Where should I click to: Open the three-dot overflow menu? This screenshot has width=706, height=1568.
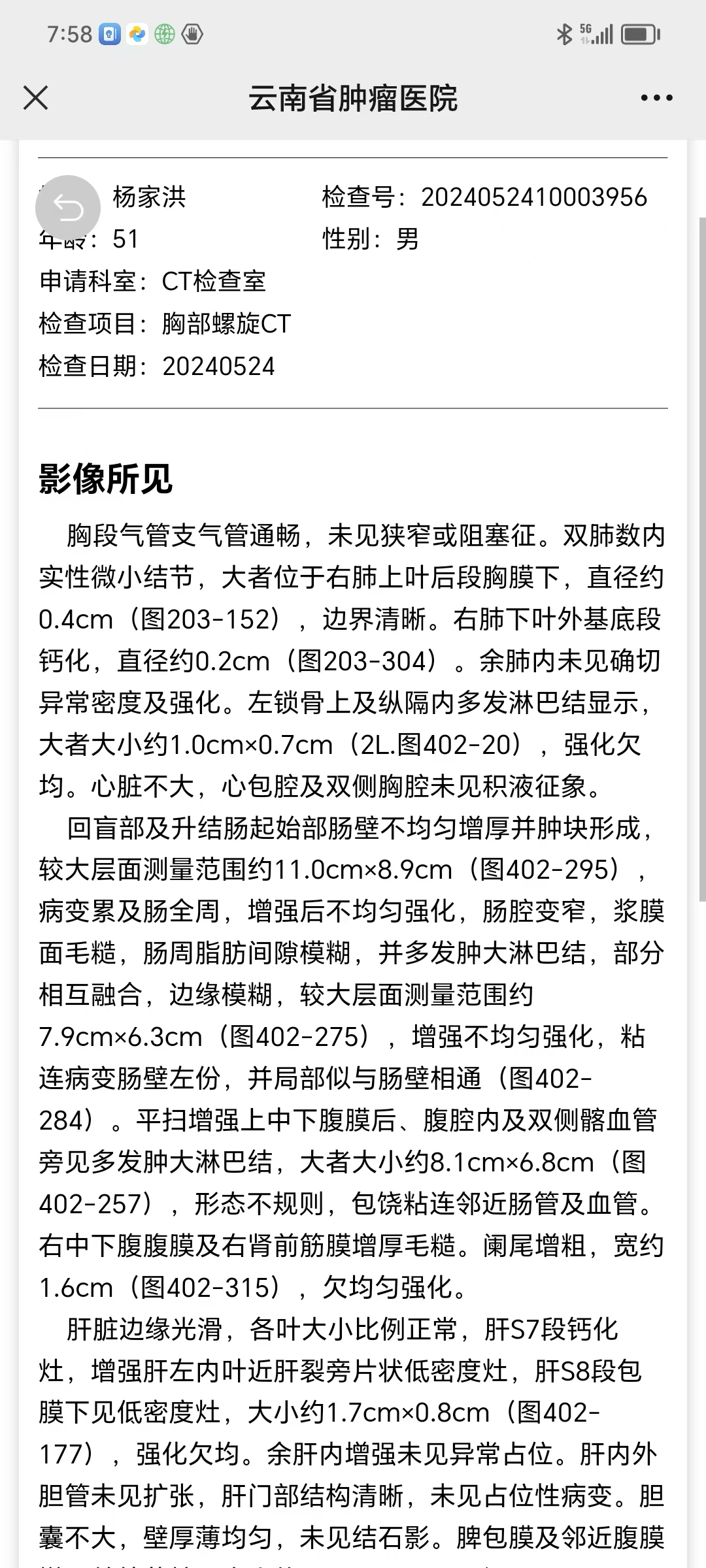tap(656, 98)
